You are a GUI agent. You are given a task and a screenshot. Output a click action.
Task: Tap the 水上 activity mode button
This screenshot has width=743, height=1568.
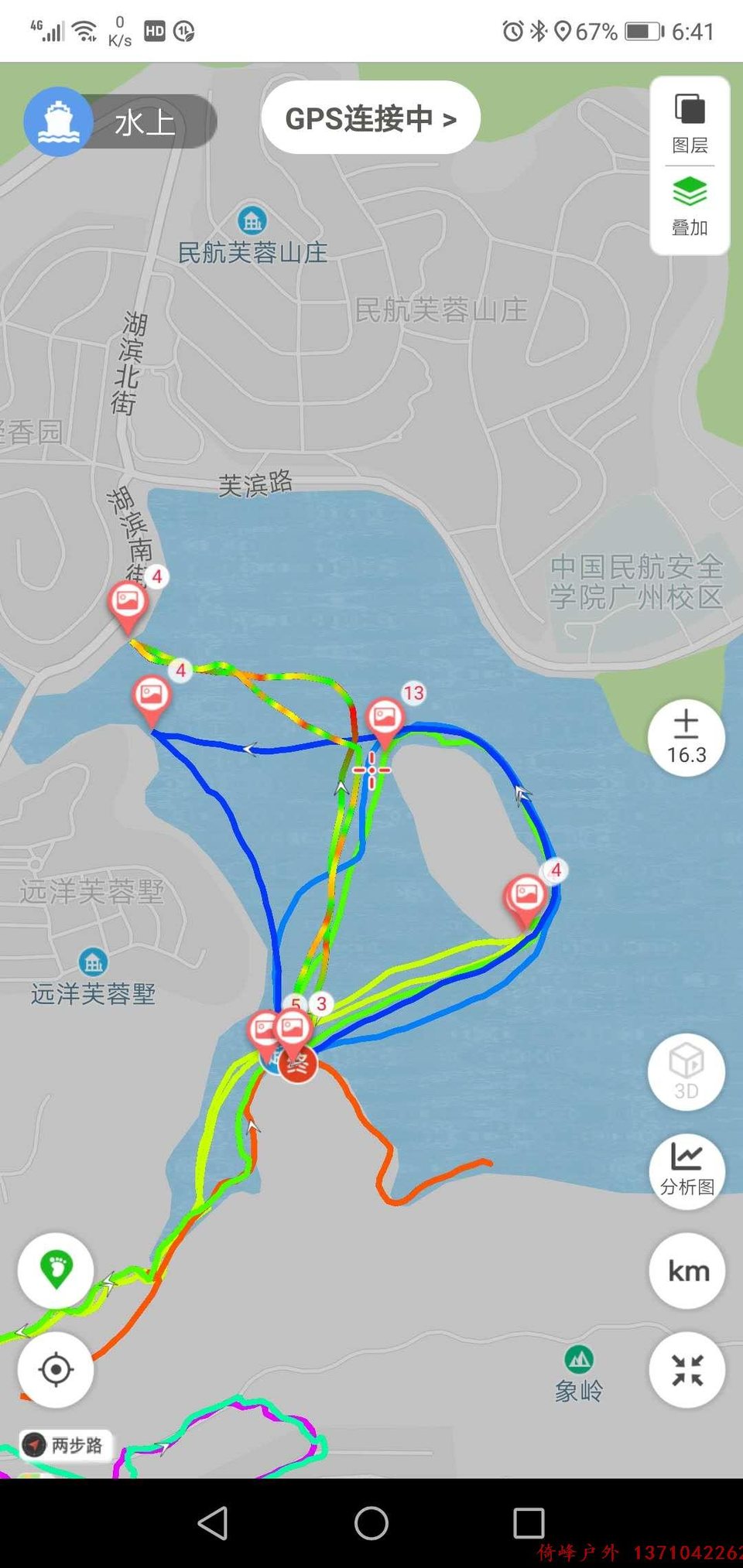click(120, 121)
